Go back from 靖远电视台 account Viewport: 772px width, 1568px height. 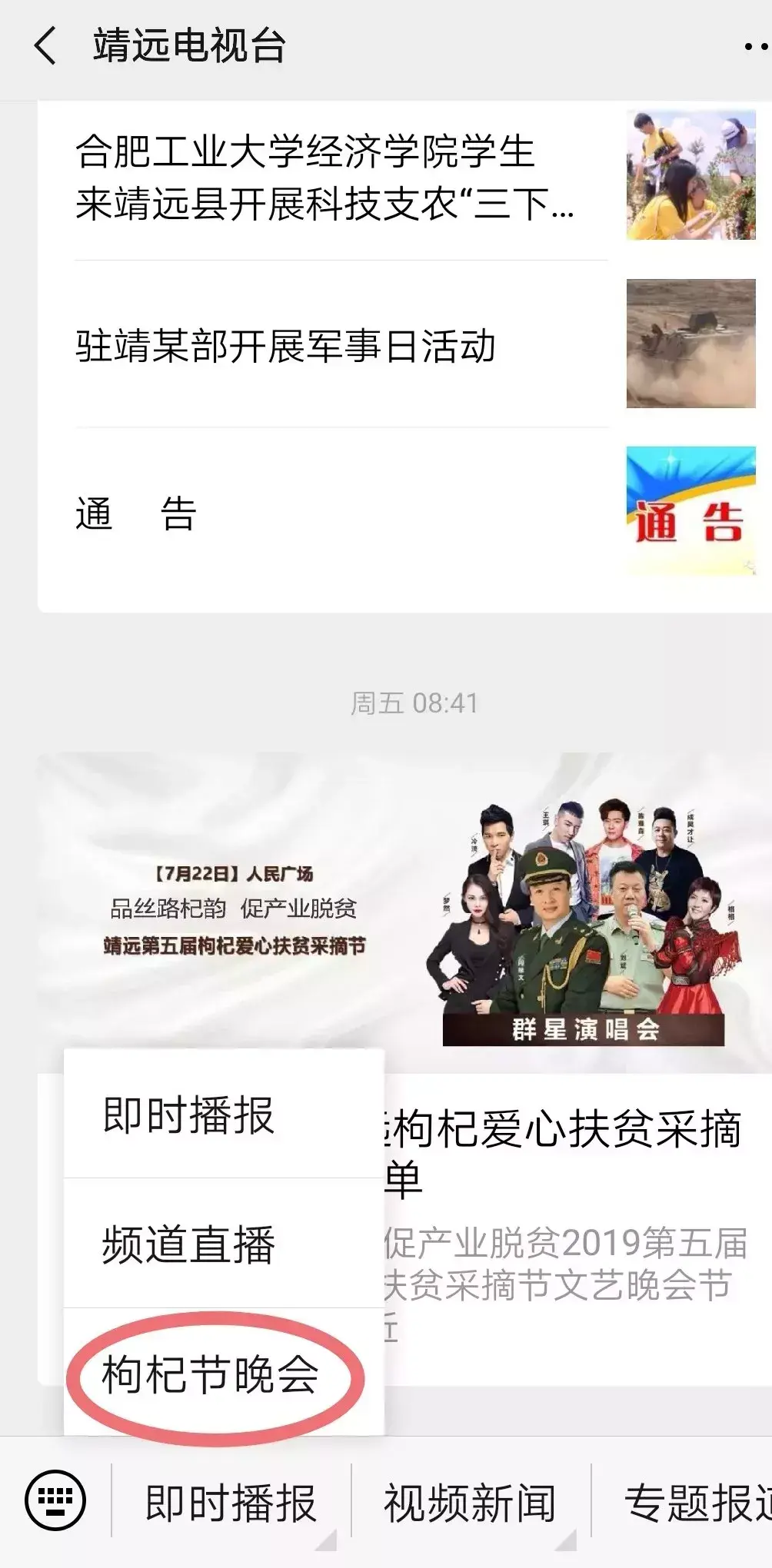point(46,46)
